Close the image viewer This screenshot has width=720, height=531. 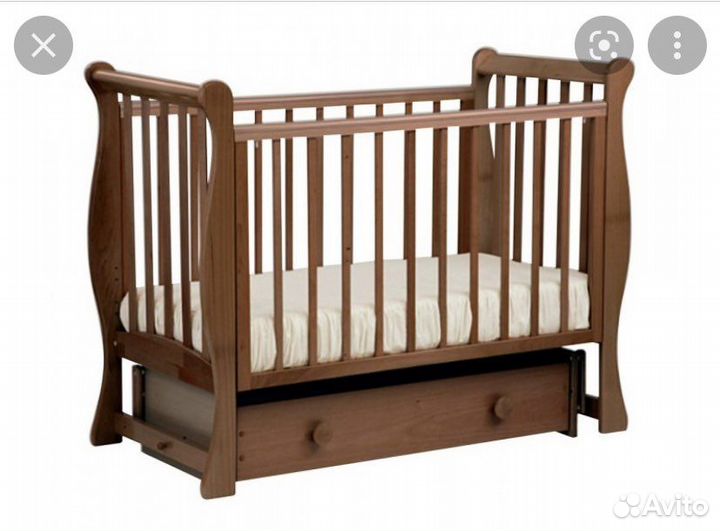click(43, 45)
